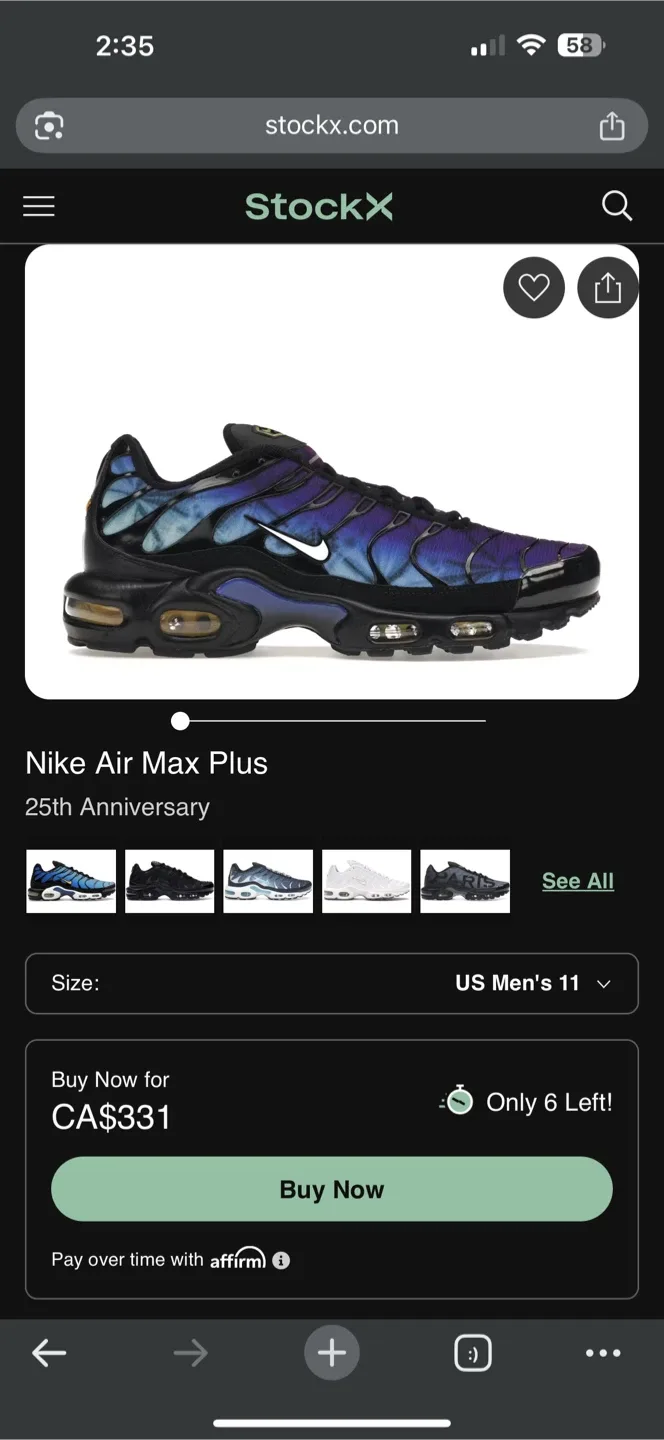Open the hamburger menu
Image resolution: width=664 pixels, height=1440 pixels.
point(39,206)
